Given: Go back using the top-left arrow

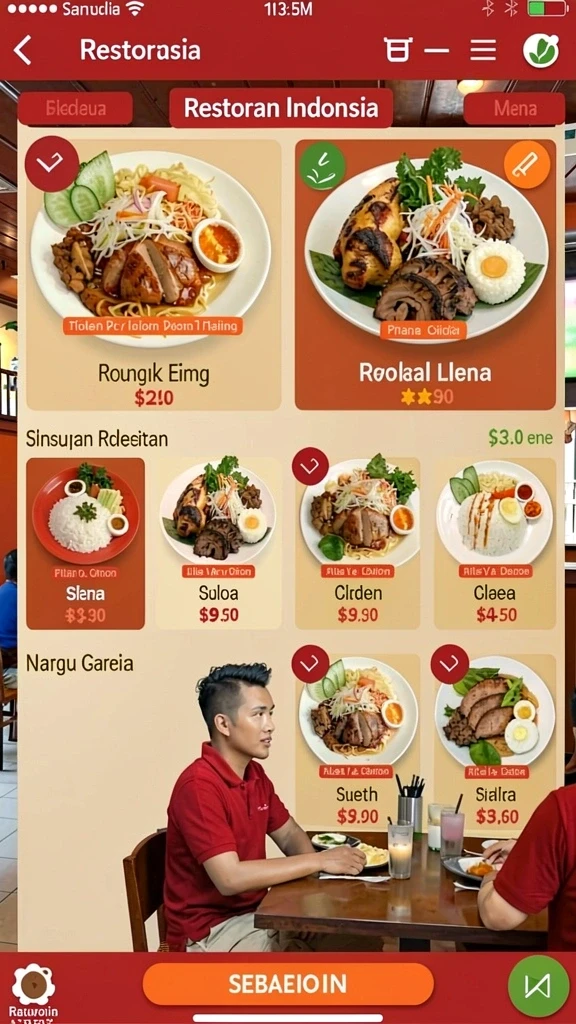Looking at the screenshot, I should point(23,50).
